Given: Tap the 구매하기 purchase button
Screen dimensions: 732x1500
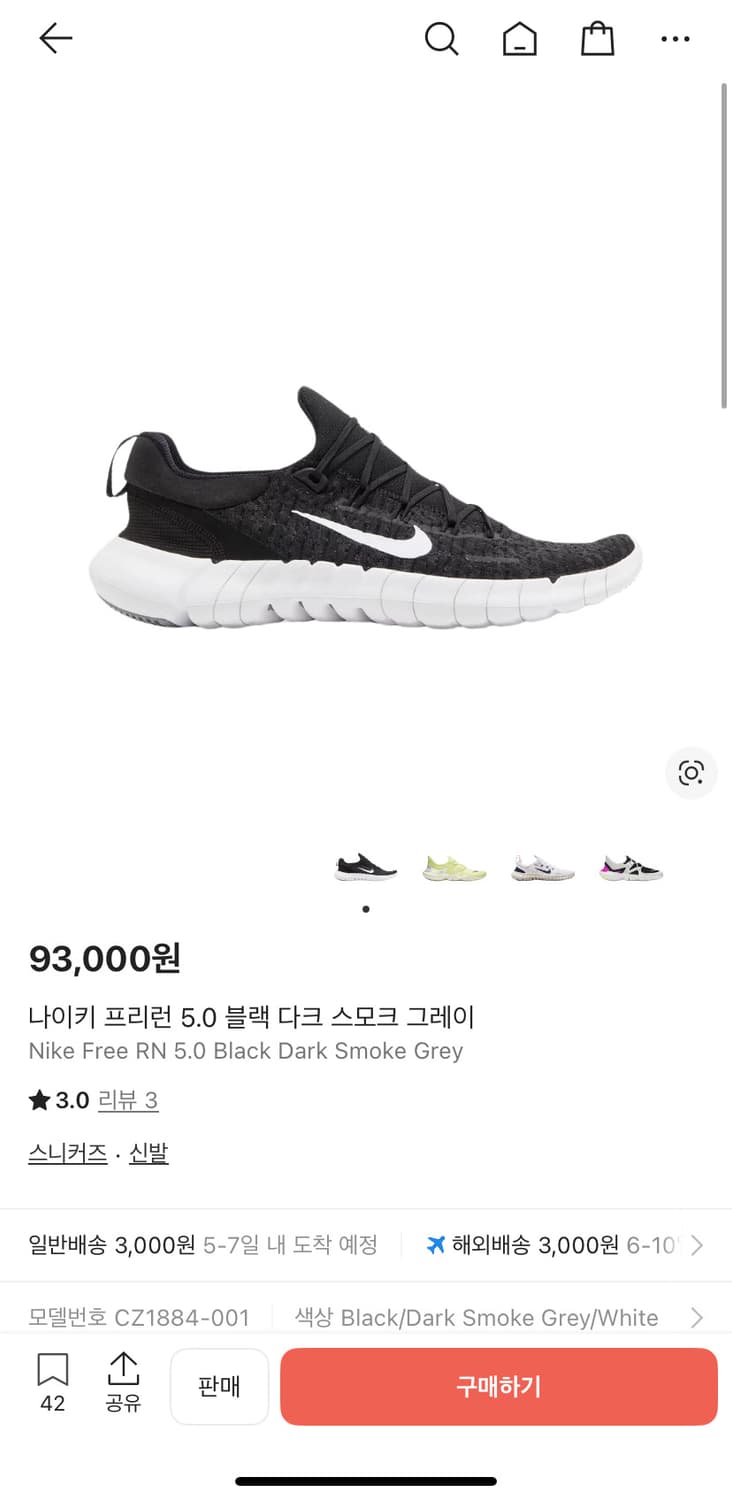Looking at the screenshot, I should tap(498, 1386).
